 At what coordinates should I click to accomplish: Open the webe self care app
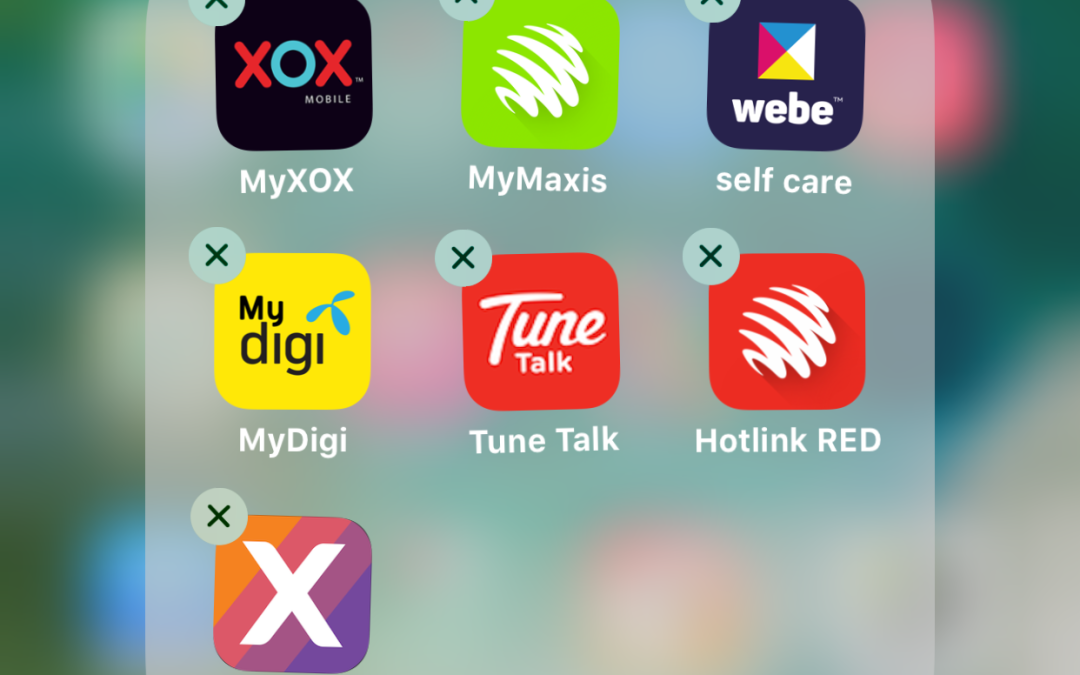coord(786,72)
